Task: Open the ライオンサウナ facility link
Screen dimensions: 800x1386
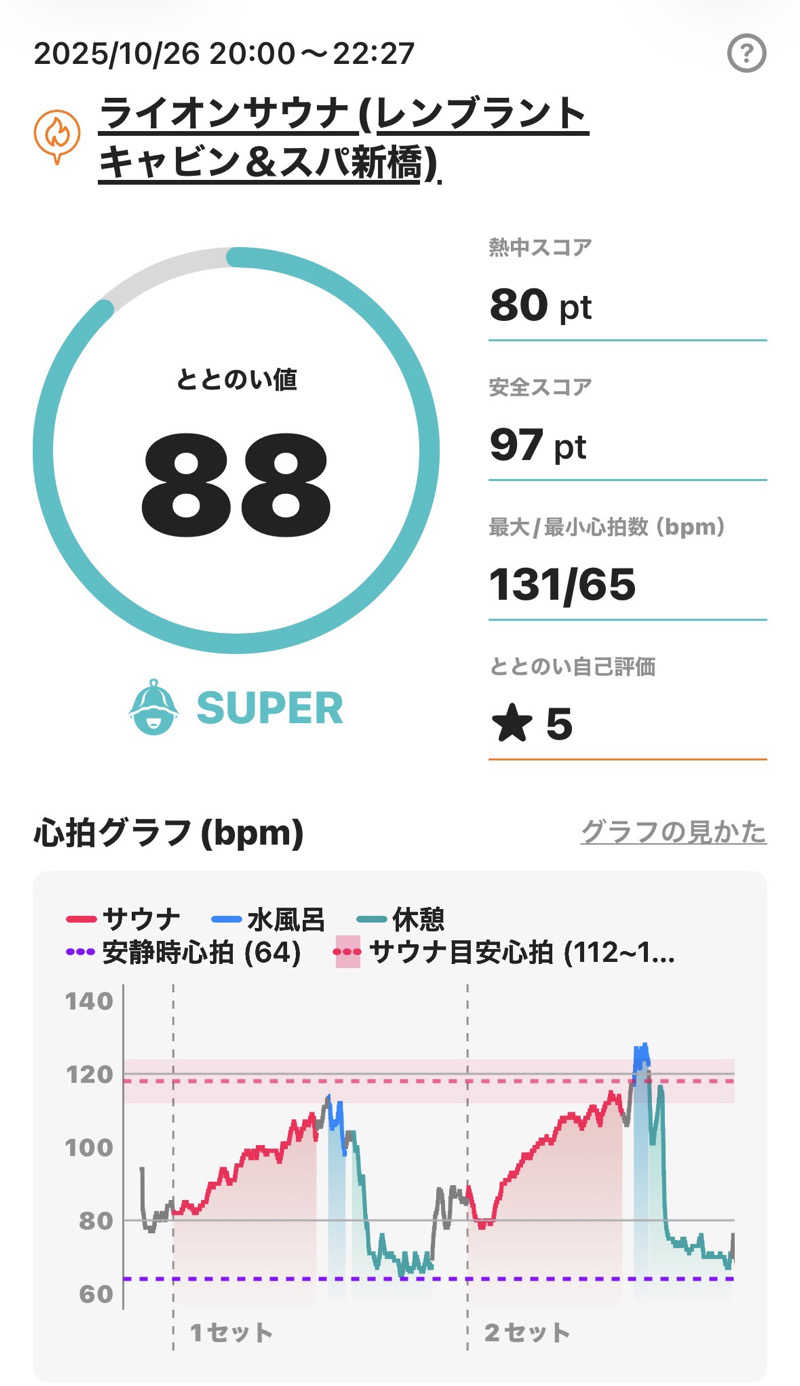Action: point(342,139)
